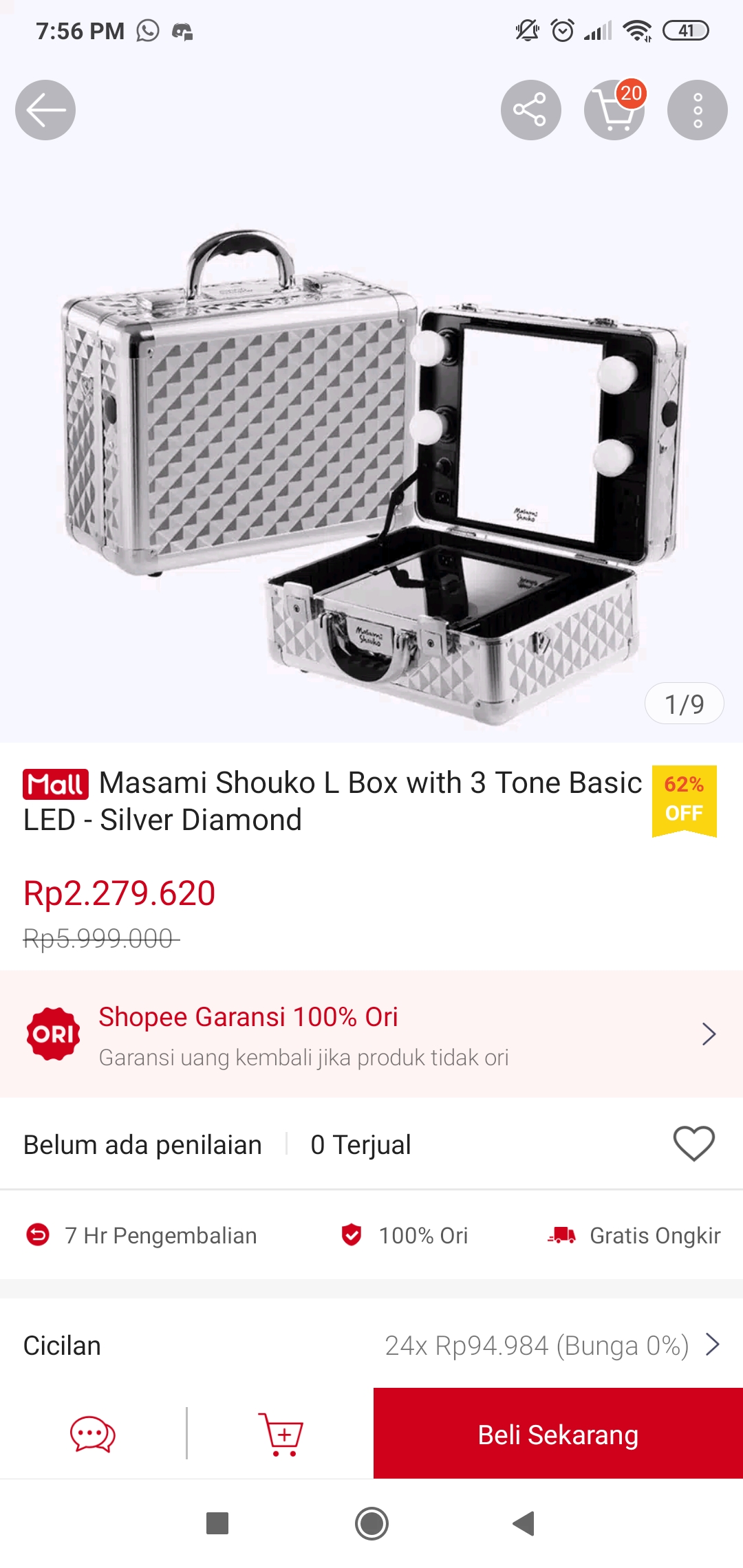Open the shopping cart with 20 items
The image size is (743, 1568).
[614, 110]
